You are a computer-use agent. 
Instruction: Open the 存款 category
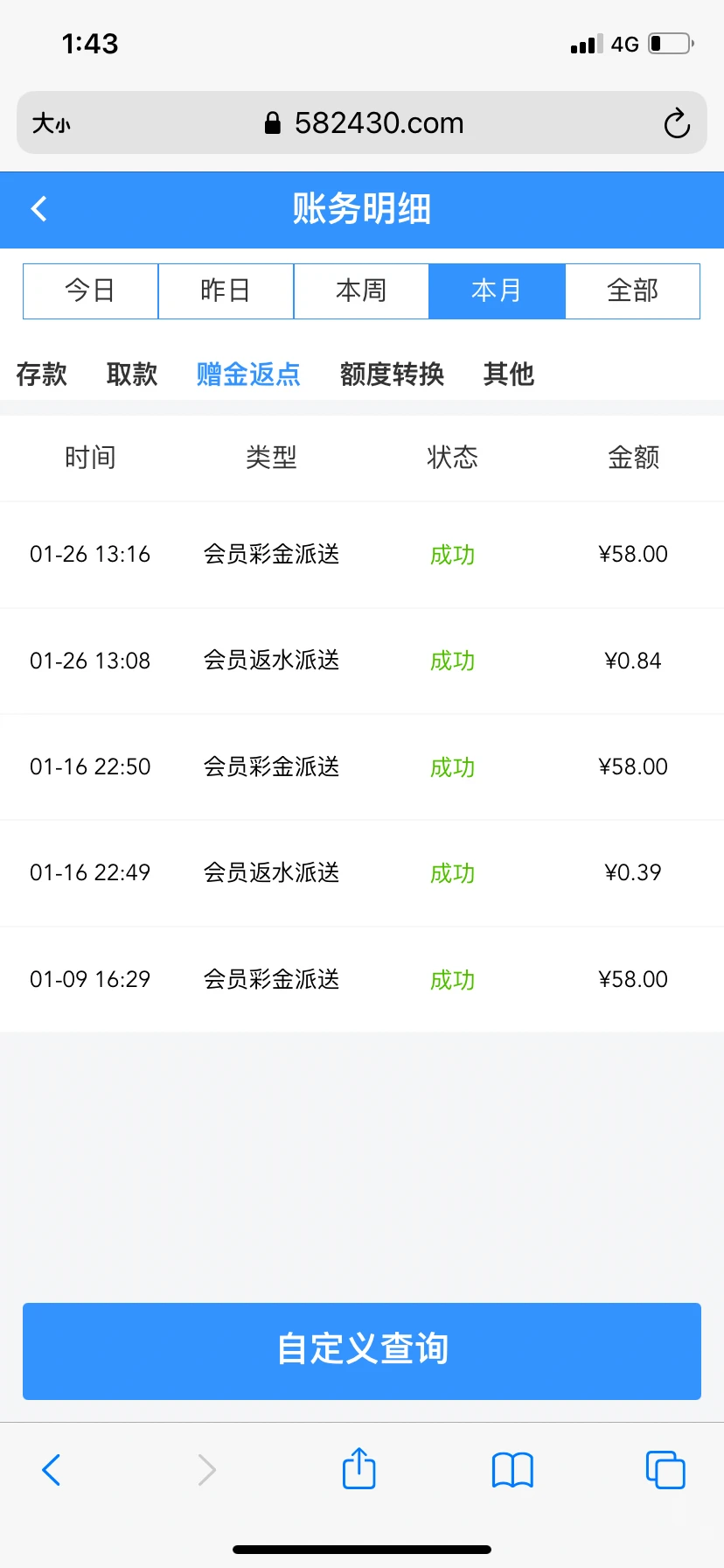click(42, 374)
